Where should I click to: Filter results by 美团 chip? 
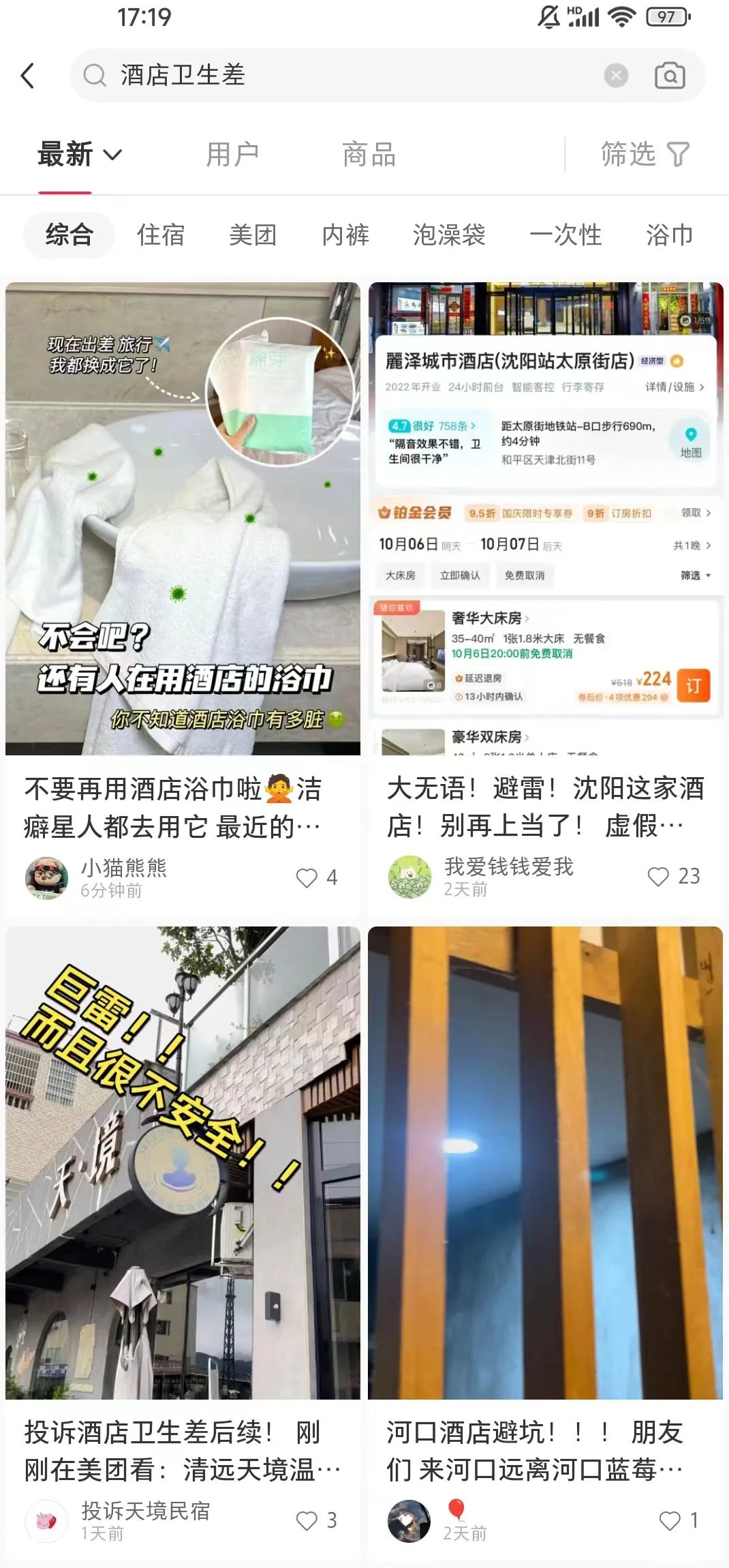pos(253,235)
